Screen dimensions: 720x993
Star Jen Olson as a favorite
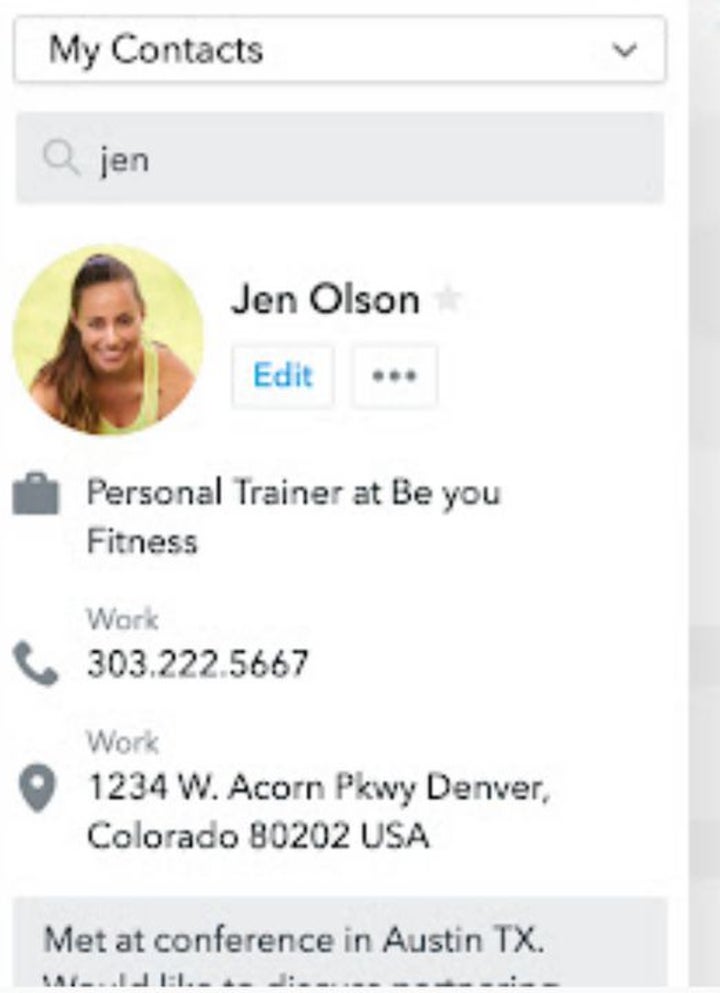tap(449, 299)
